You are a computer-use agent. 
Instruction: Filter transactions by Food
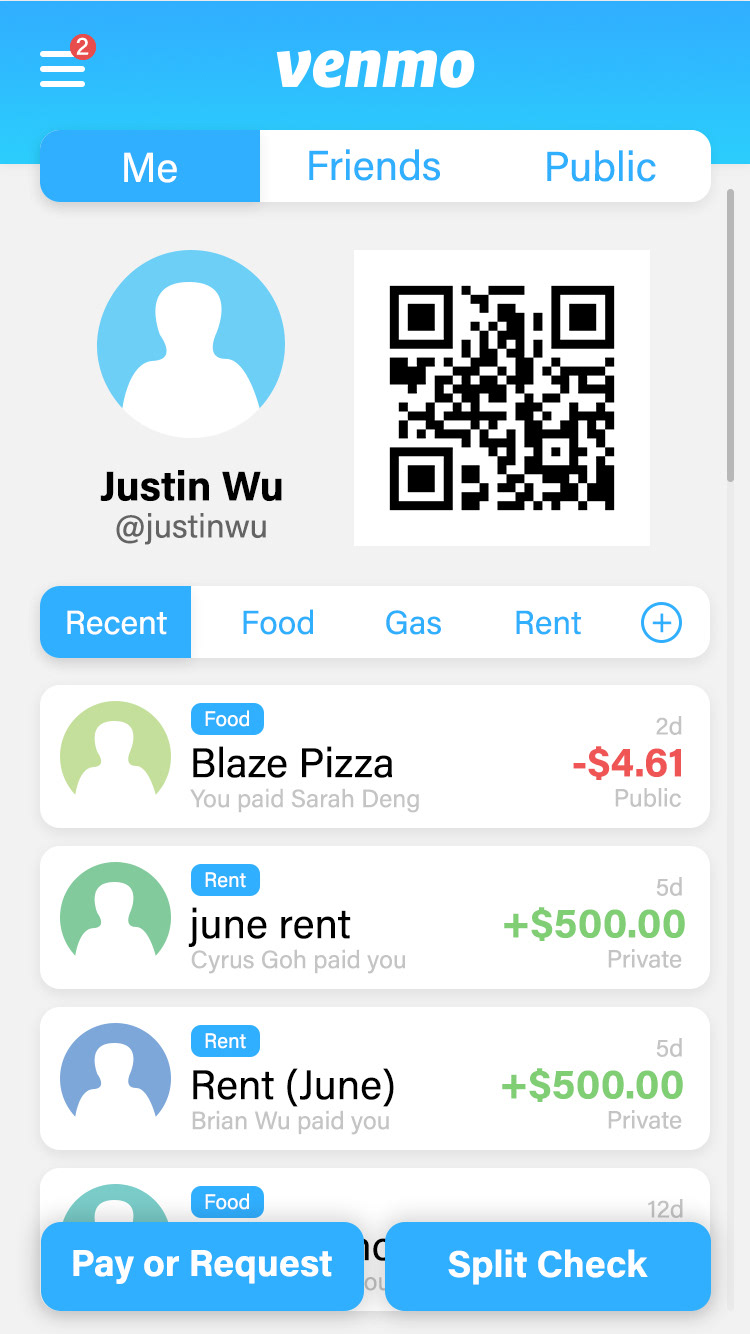pyautogui.click(x=278, y=622)
